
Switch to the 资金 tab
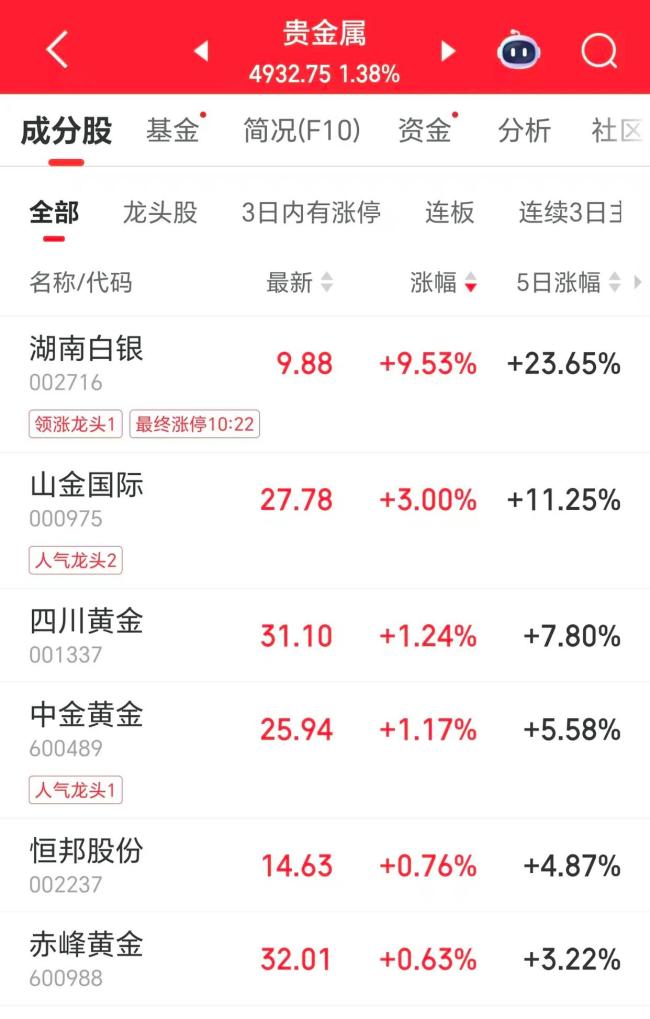point(425,130)
